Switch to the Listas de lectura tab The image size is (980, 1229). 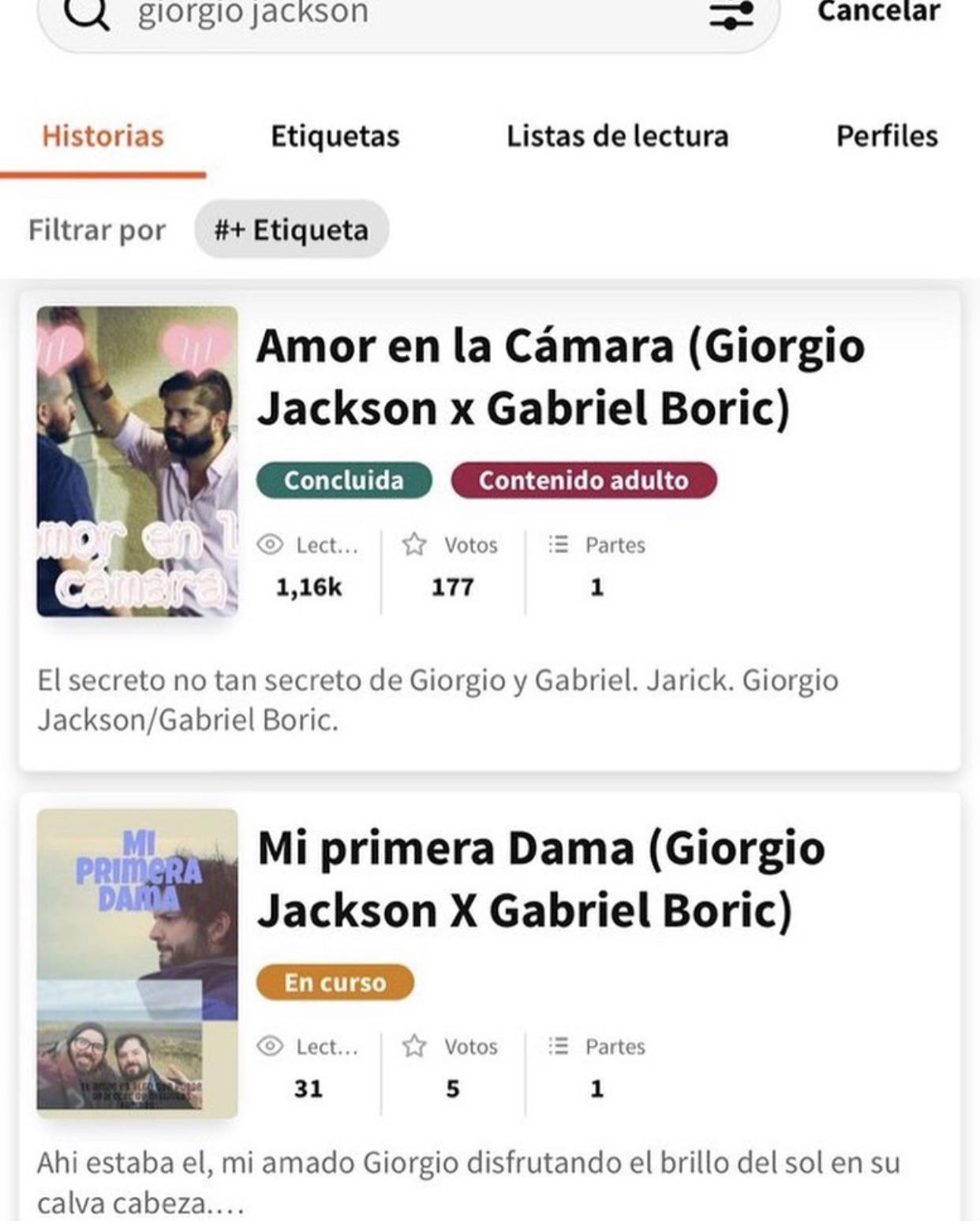coord(617,136)
